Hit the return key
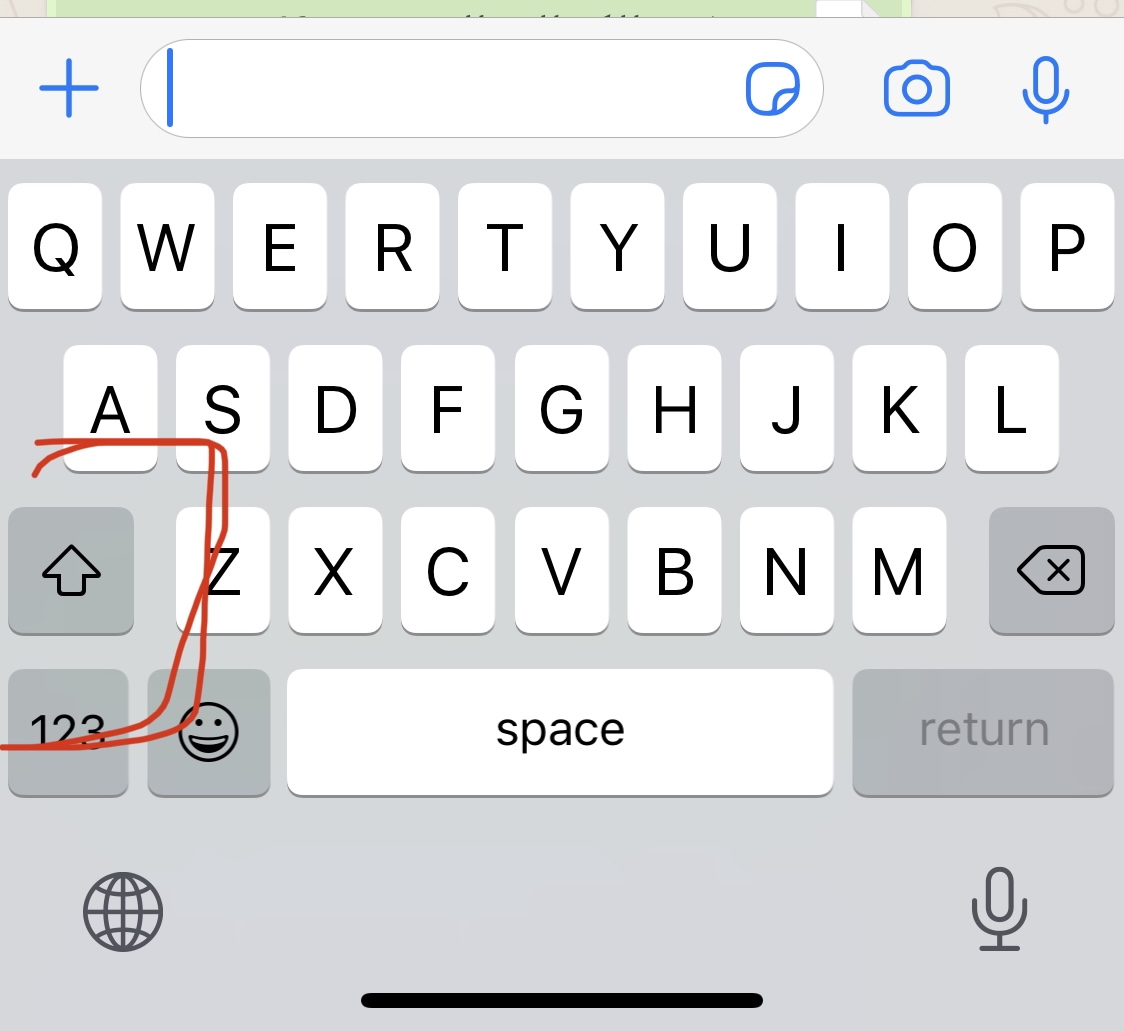The height and width of the screenshot is (1031, 1124). tap(982, 732)
